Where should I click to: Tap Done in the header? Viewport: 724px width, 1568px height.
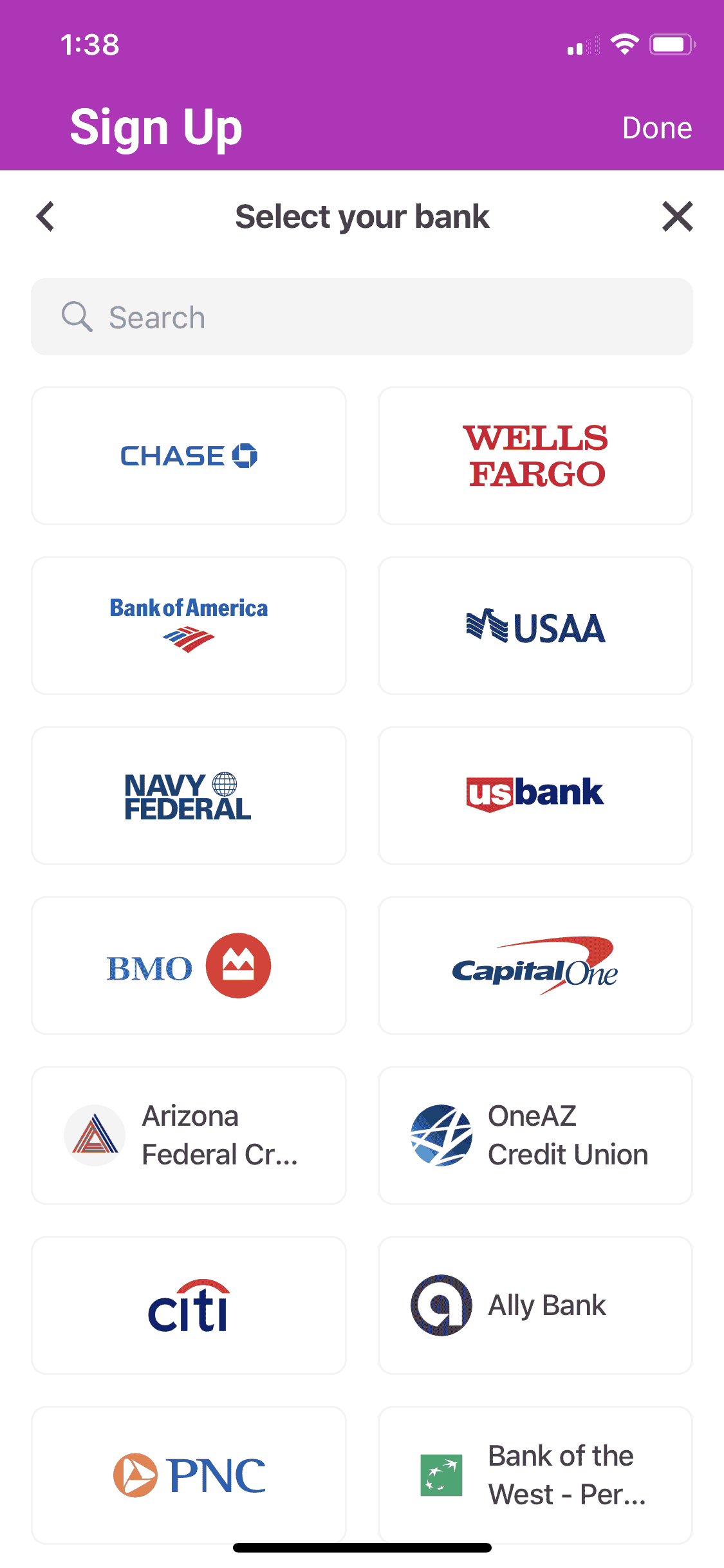coord(656,128)
